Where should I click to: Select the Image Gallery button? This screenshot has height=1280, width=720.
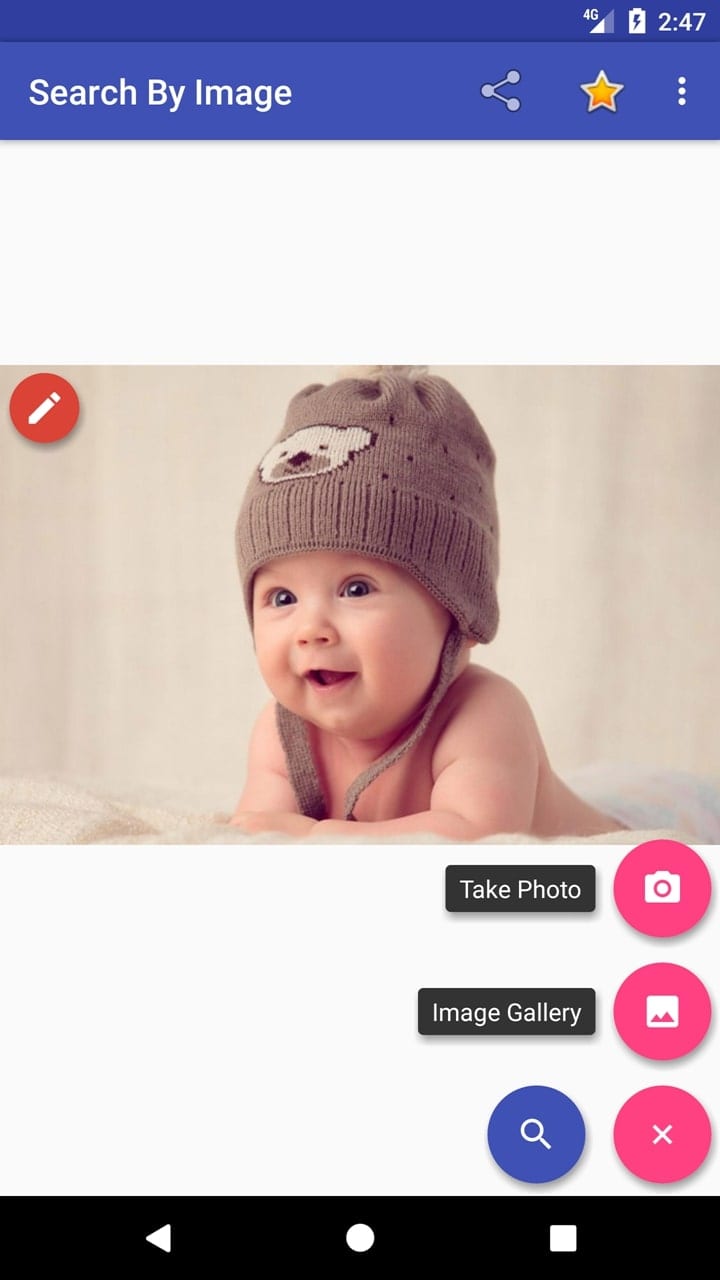click(x=662, y=1011)
